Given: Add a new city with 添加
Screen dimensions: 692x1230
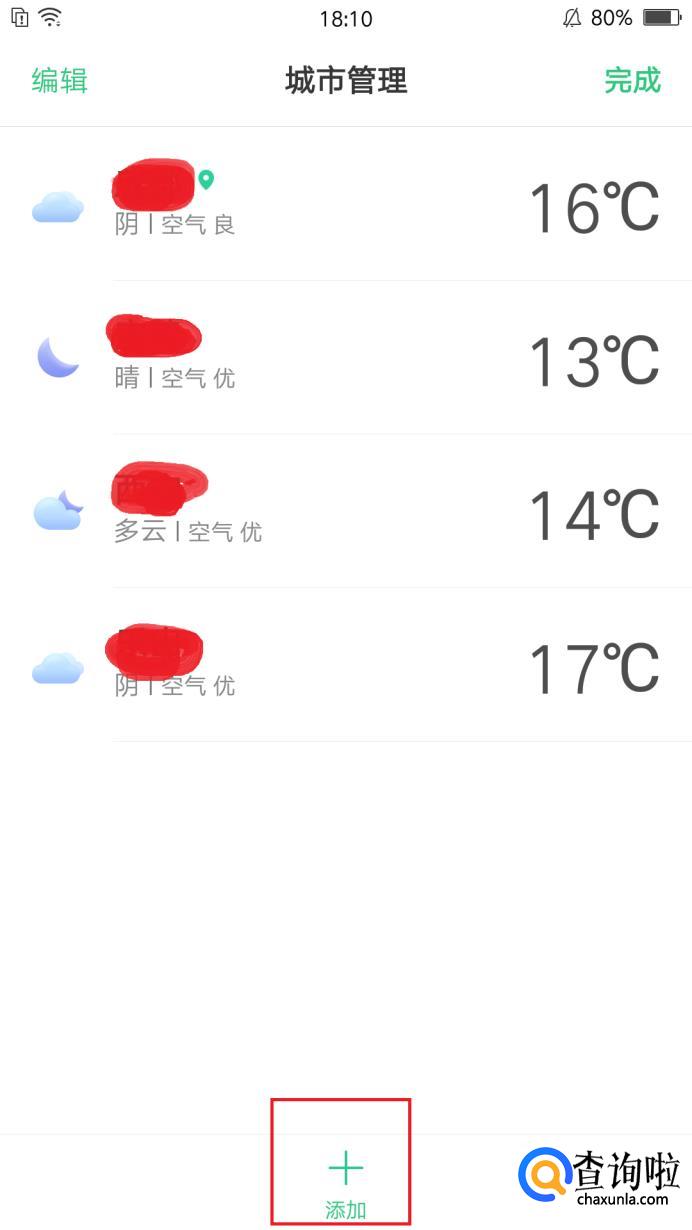Looking at the screenshot, I should (x=345, y=1180).
